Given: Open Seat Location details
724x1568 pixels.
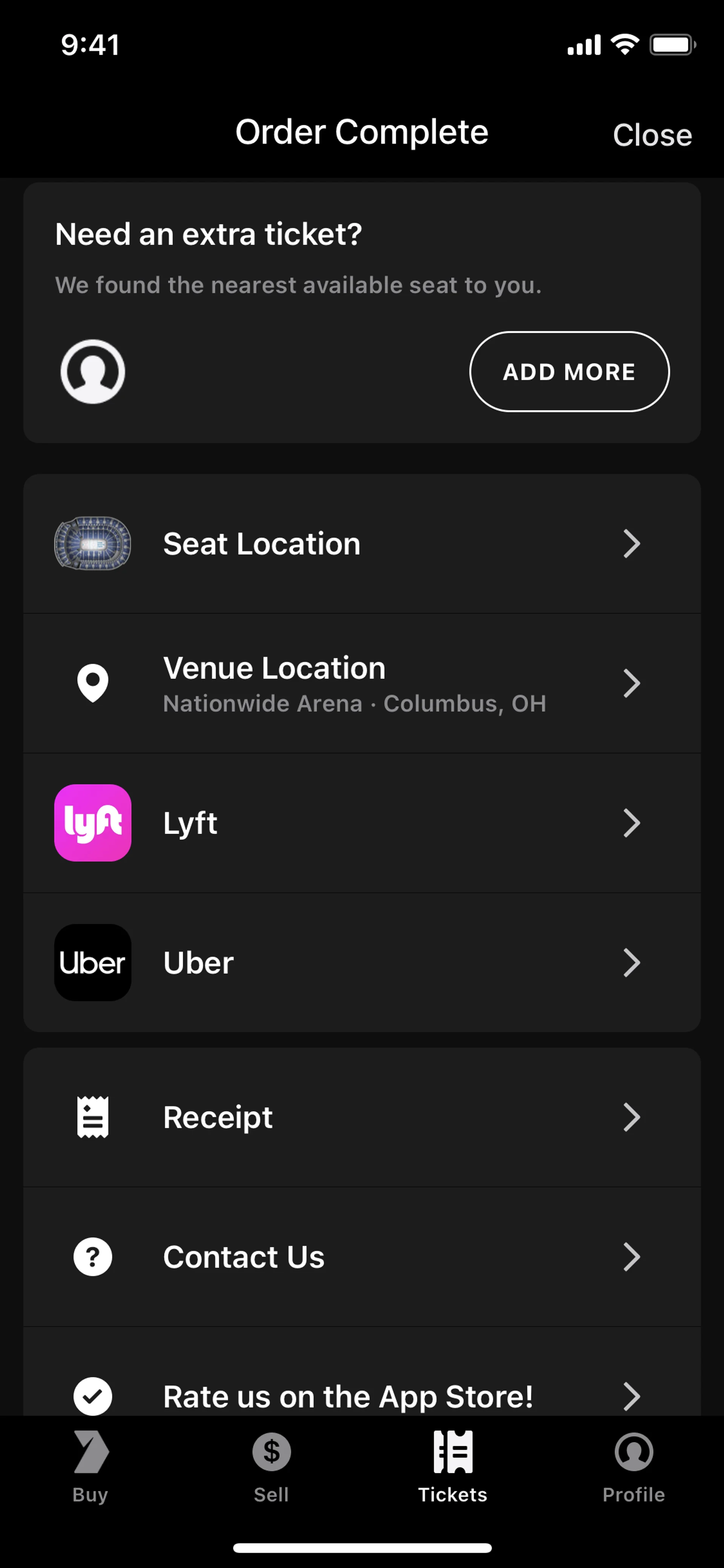Looking at the screenshot, I should (361, 544).
